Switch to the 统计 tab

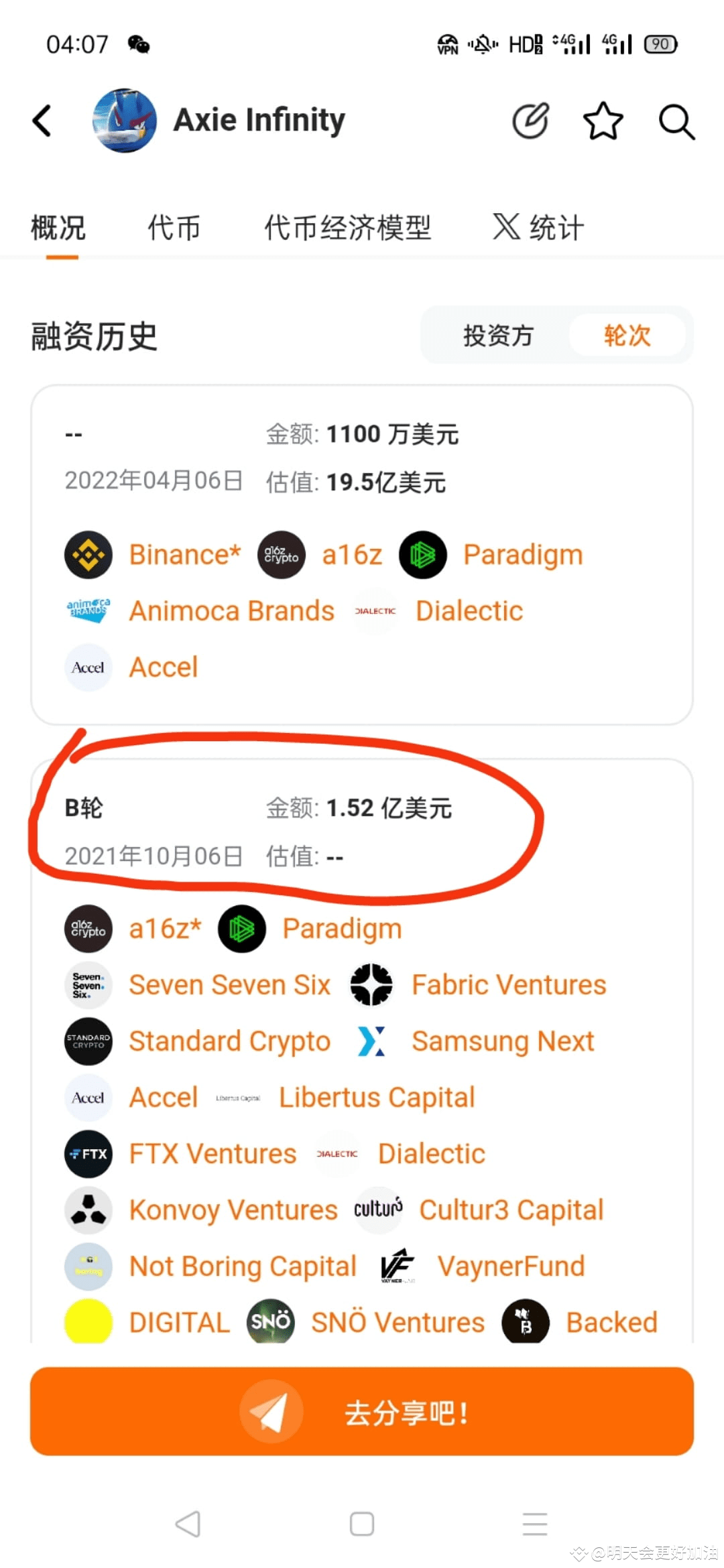pyautogui.click(x=538, y=228)
